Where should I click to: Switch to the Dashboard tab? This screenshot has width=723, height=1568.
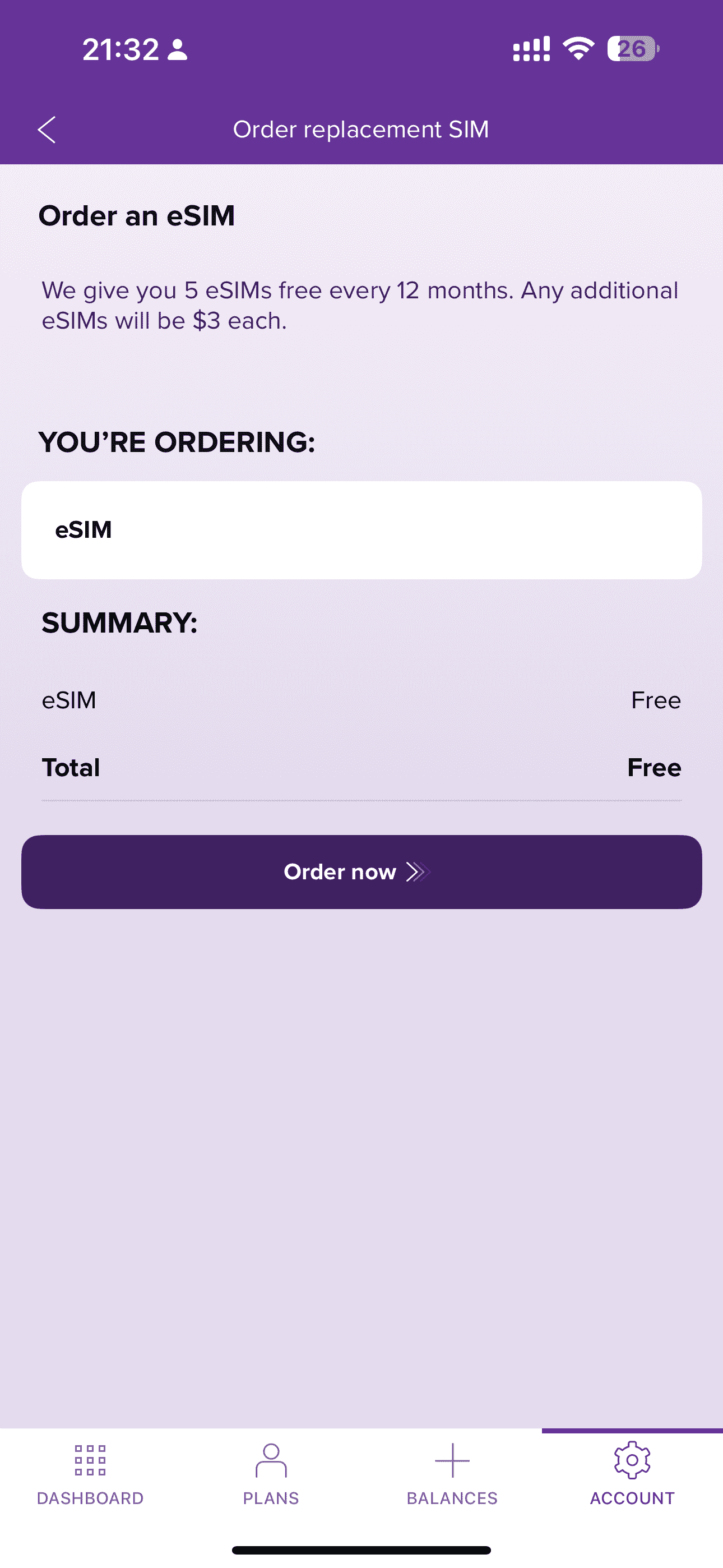pyautogui.click(x=90, y=1474)
